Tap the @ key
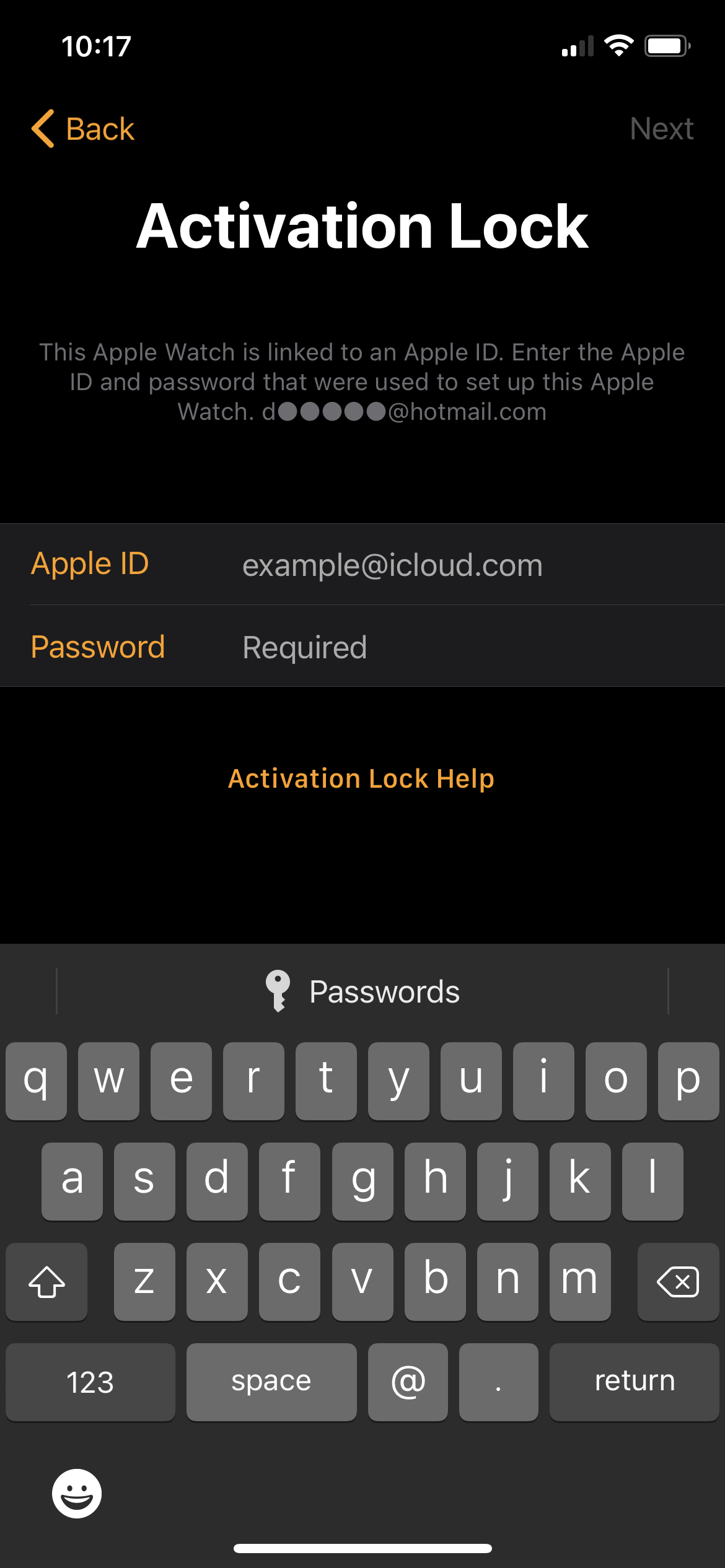This screenshot has width=725, height=1568. click(408, 1382)
